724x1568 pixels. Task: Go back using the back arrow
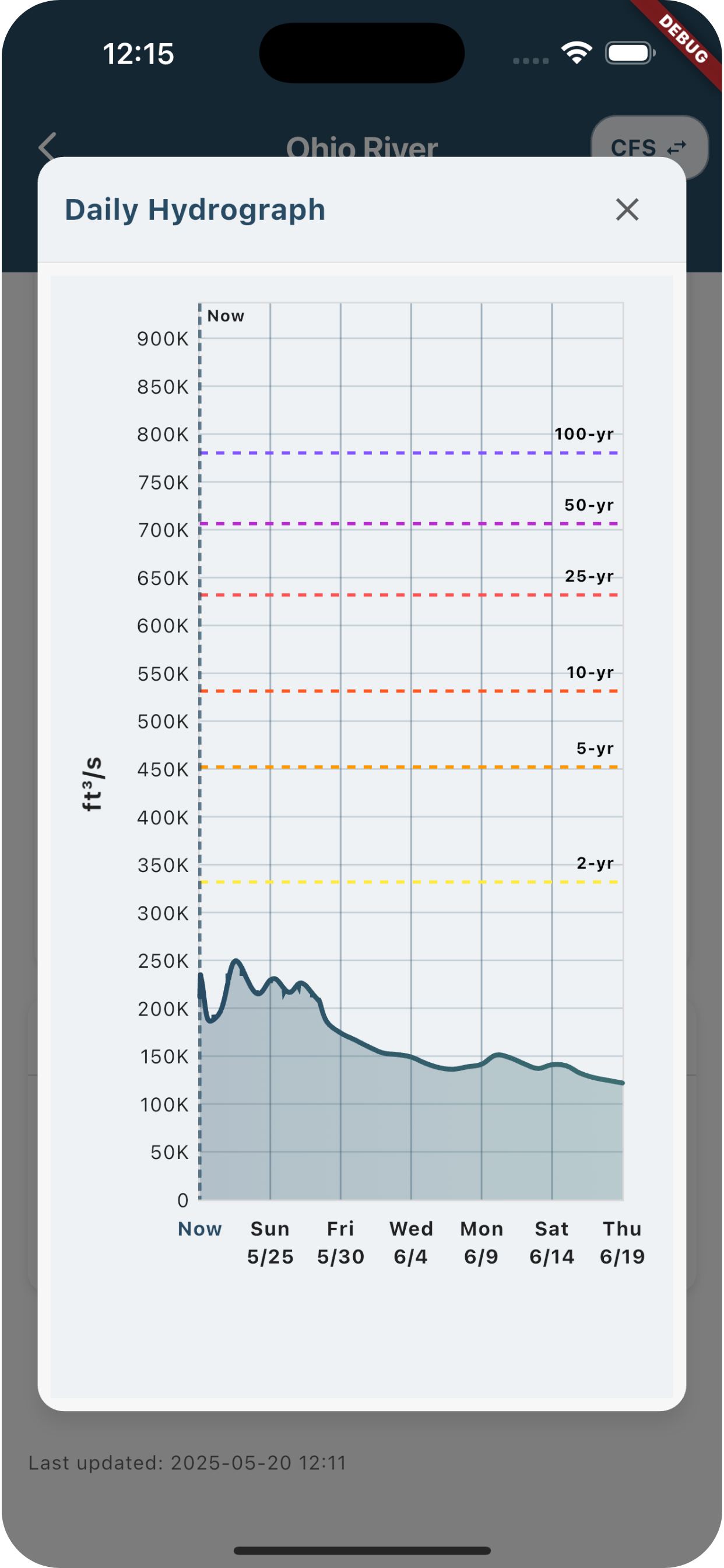(x=47, y=146)
